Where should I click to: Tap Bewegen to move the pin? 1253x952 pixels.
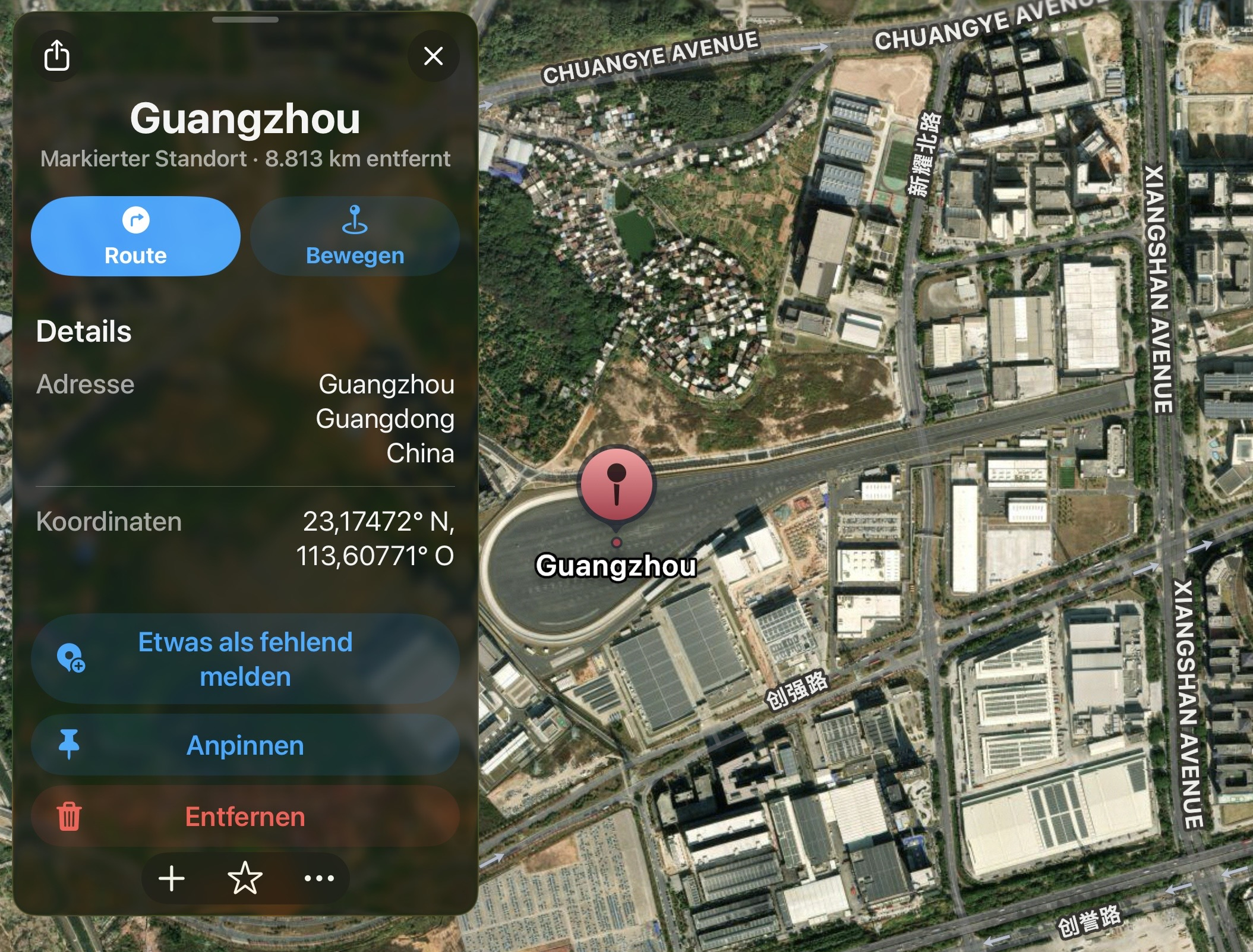click(x=355, y=237)
